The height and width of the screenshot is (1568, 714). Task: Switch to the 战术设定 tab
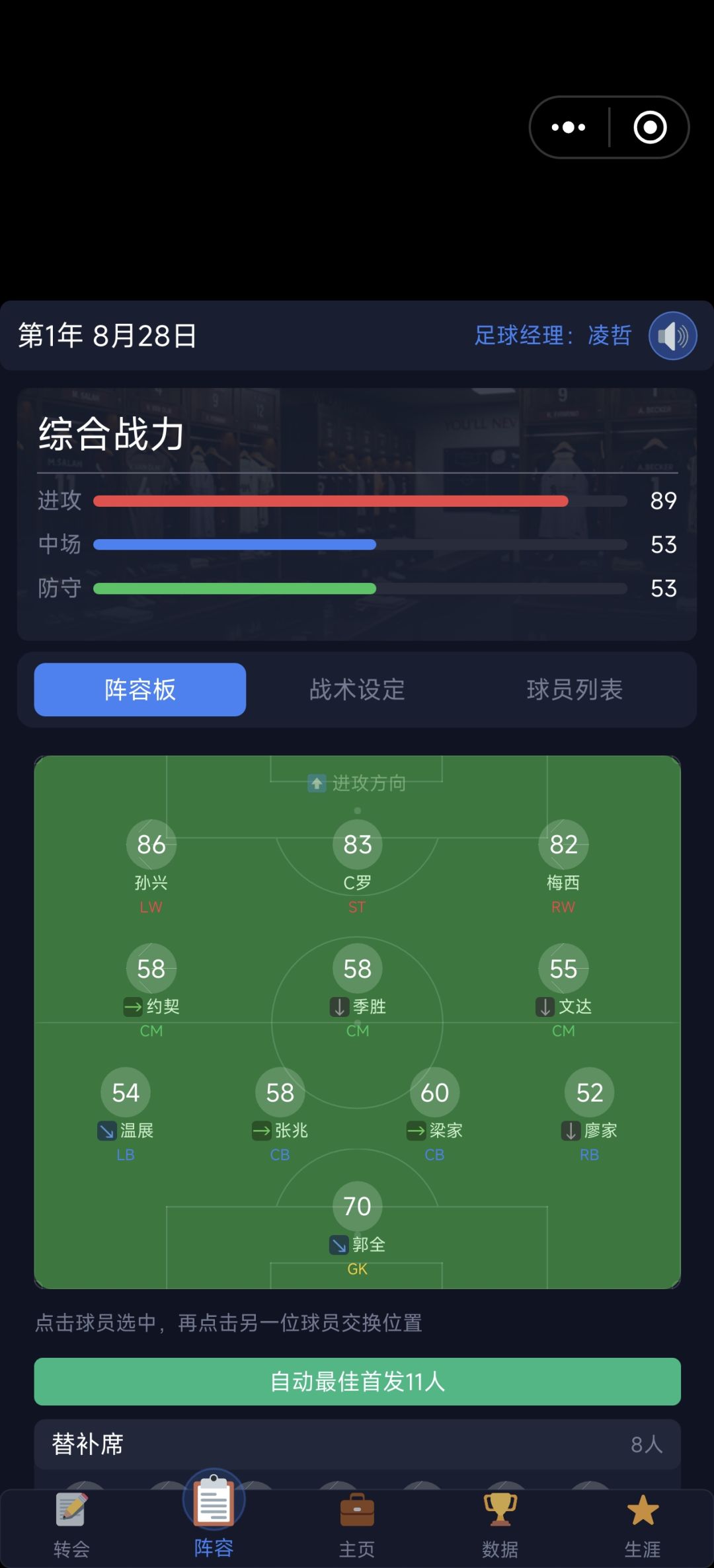point(357,689)
